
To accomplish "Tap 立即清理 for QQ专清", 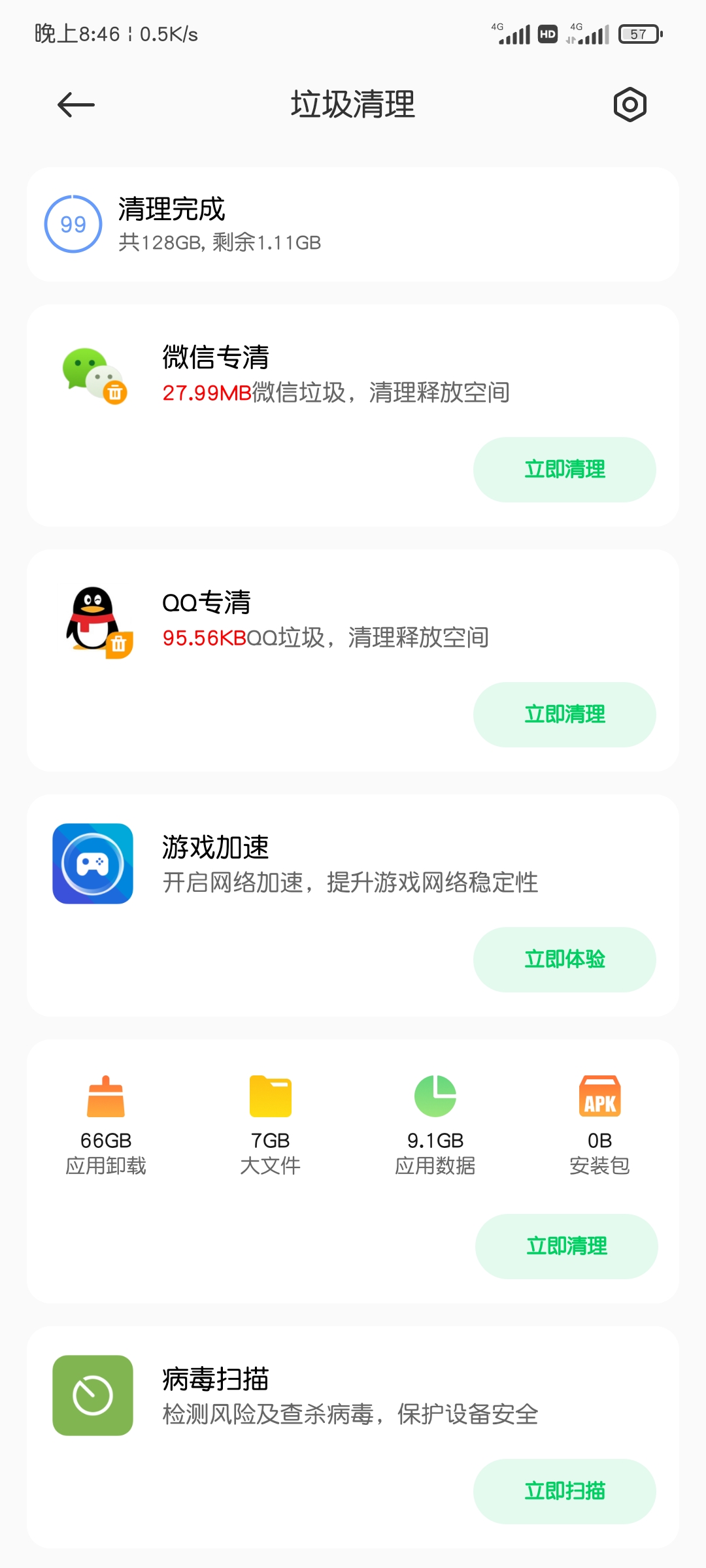I will [565, 715].
